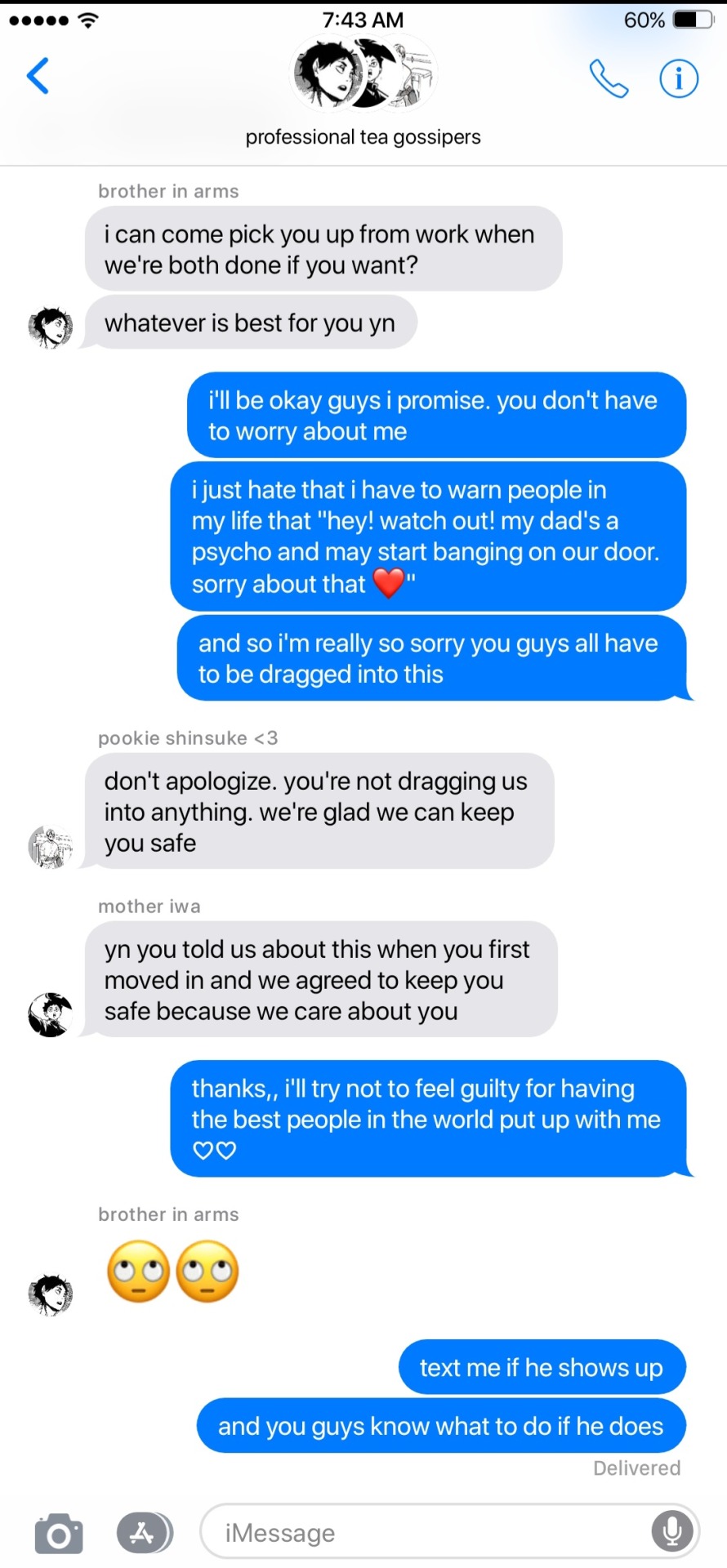Open the camera to attach a photo
Image resolution: width=727 pixels, height=1568 pixels.
pyautogui.click(x=59, y=1534)
